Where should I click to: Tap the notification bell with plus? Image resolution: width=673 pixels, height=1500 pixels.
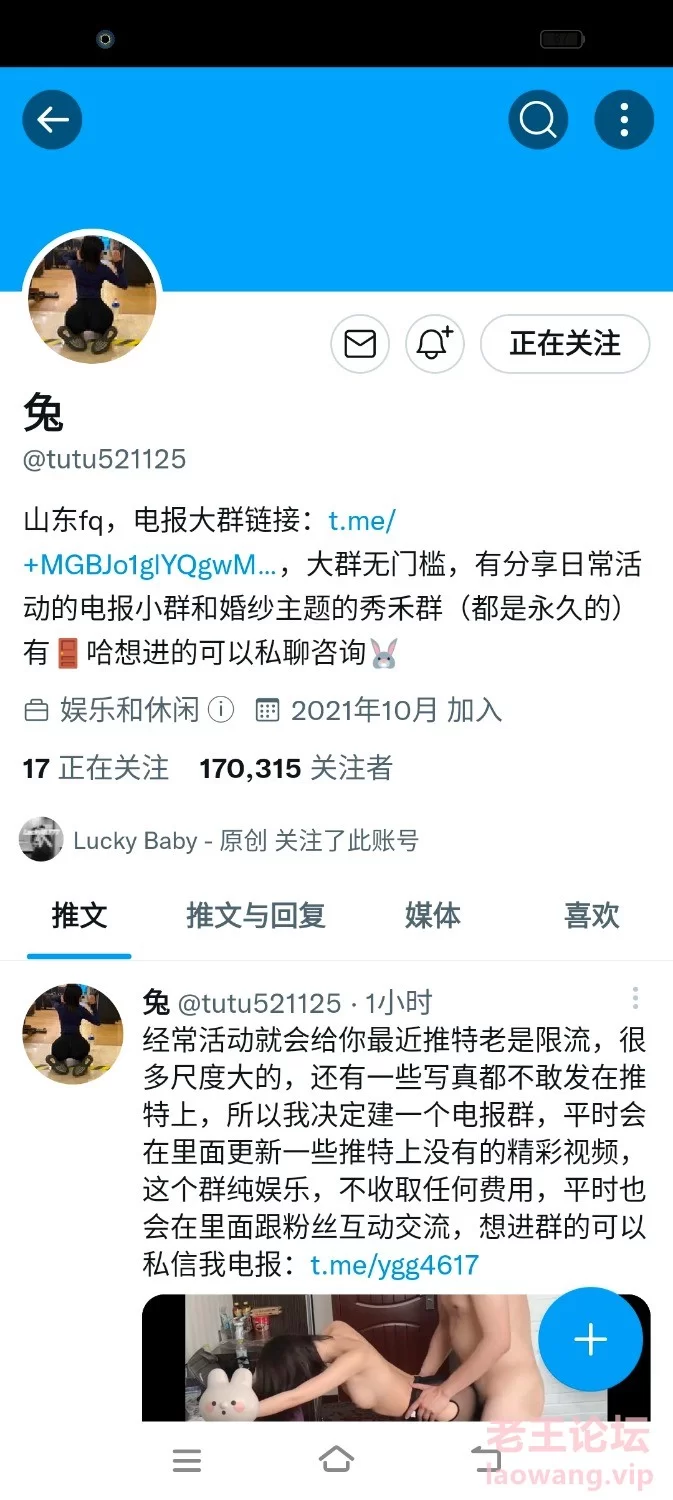(x=434, y=344)
